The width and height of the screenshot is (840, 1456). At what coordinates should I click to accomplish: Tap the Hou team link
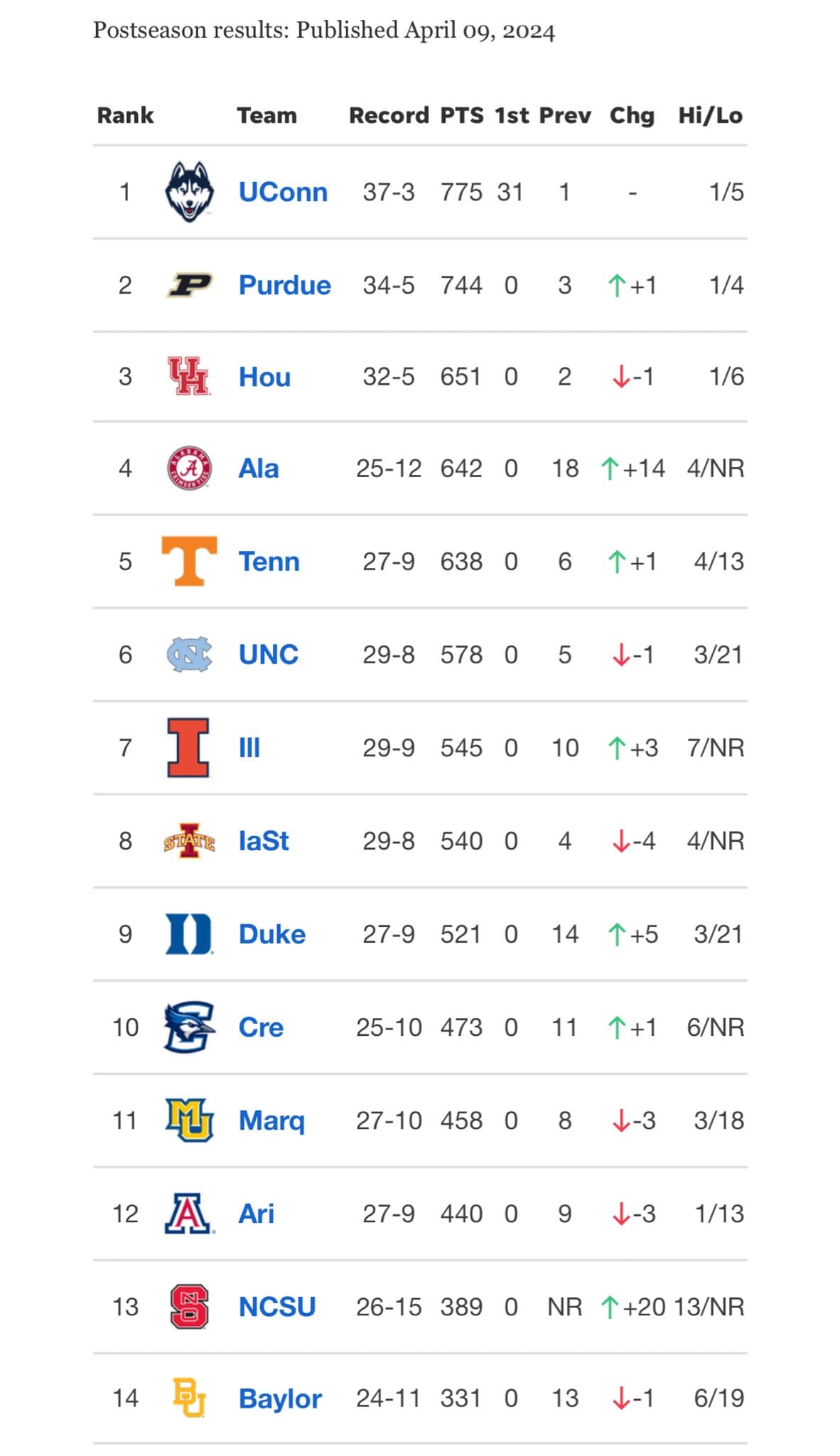[x=264, y=377]
